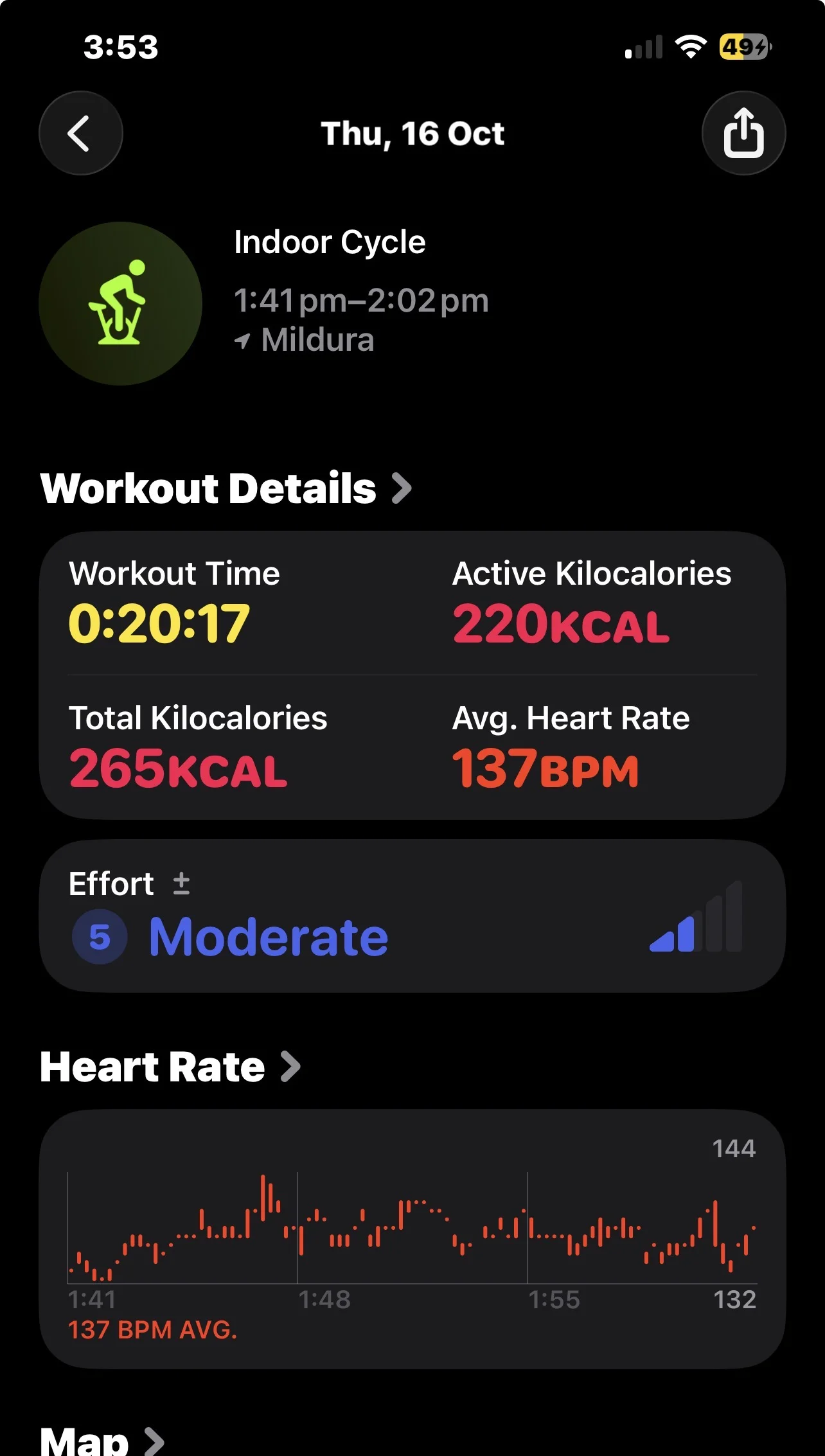Open Workout Details section

[x=225, y=488]
